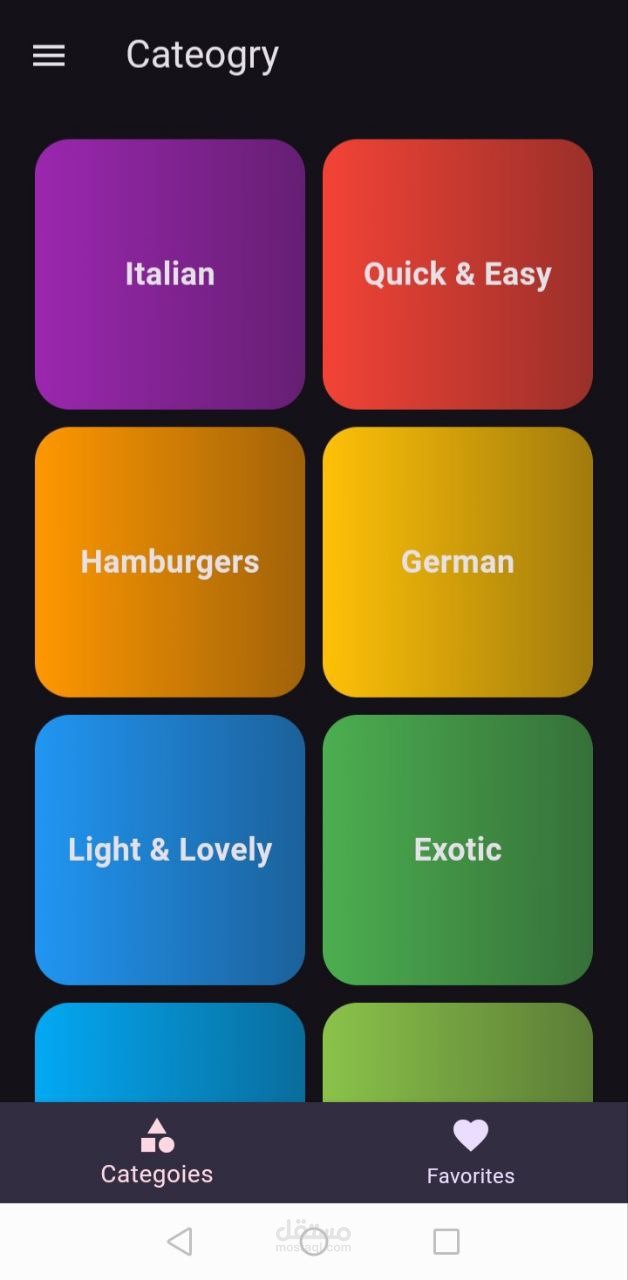Viewport: 628px width, 1280px height.
Task: Open the Exotic category
Action: pyautogui.click(x=457, y=850)
